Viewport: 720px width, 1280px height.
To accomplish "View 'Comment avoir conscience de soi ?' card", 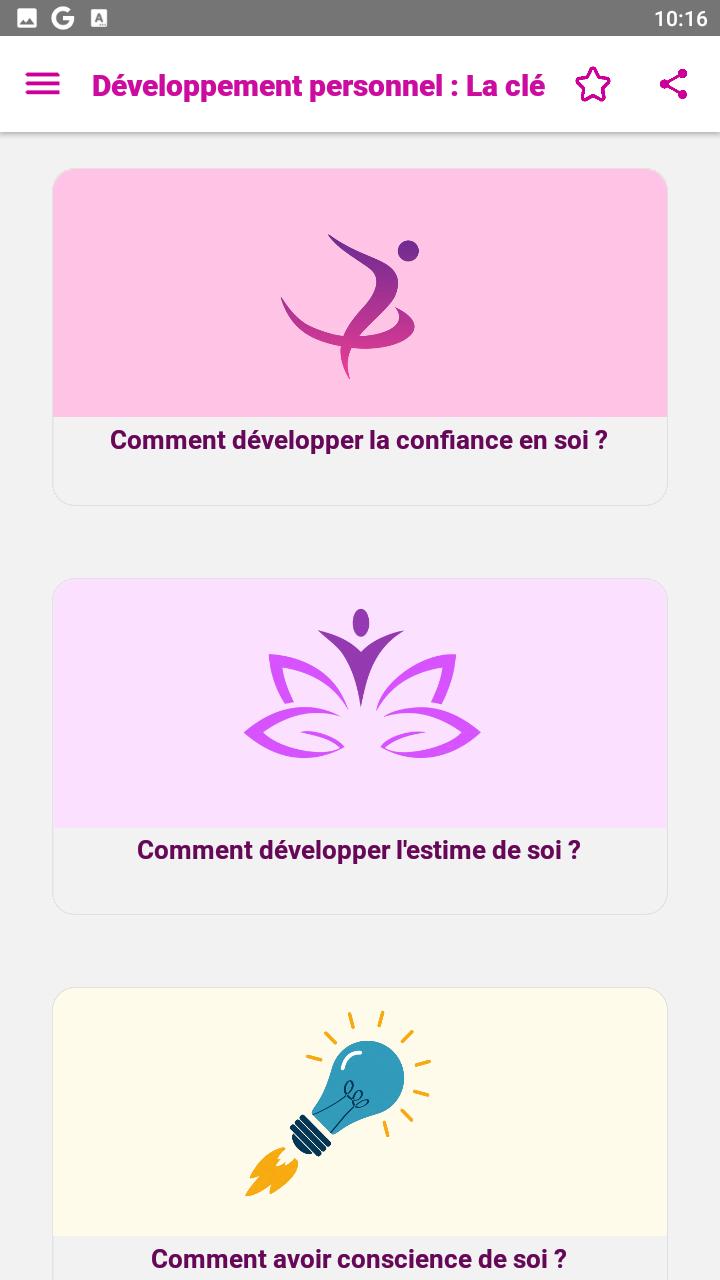I will pyautogui.click(x=360, y=1134).
